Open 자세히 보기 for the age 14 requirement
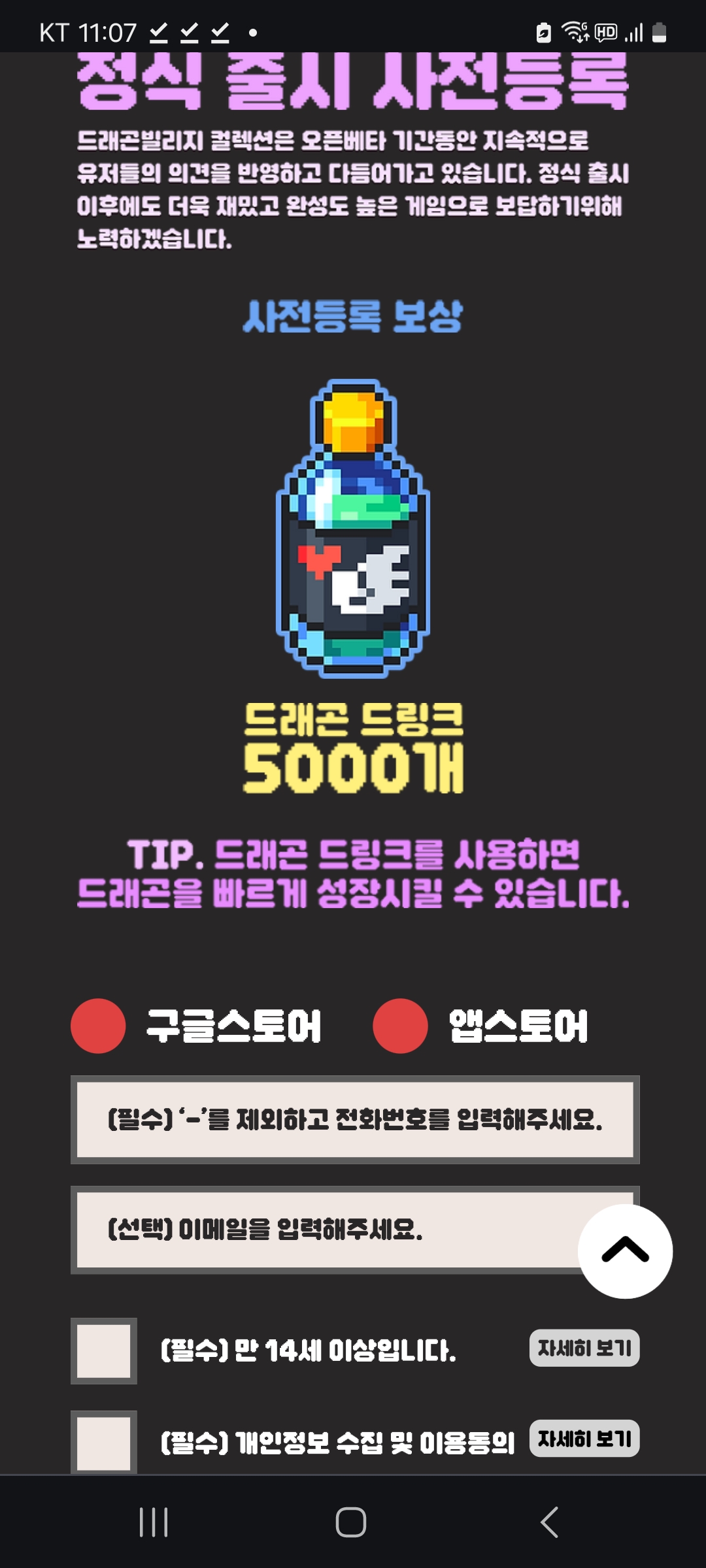 pos(584,1348)
